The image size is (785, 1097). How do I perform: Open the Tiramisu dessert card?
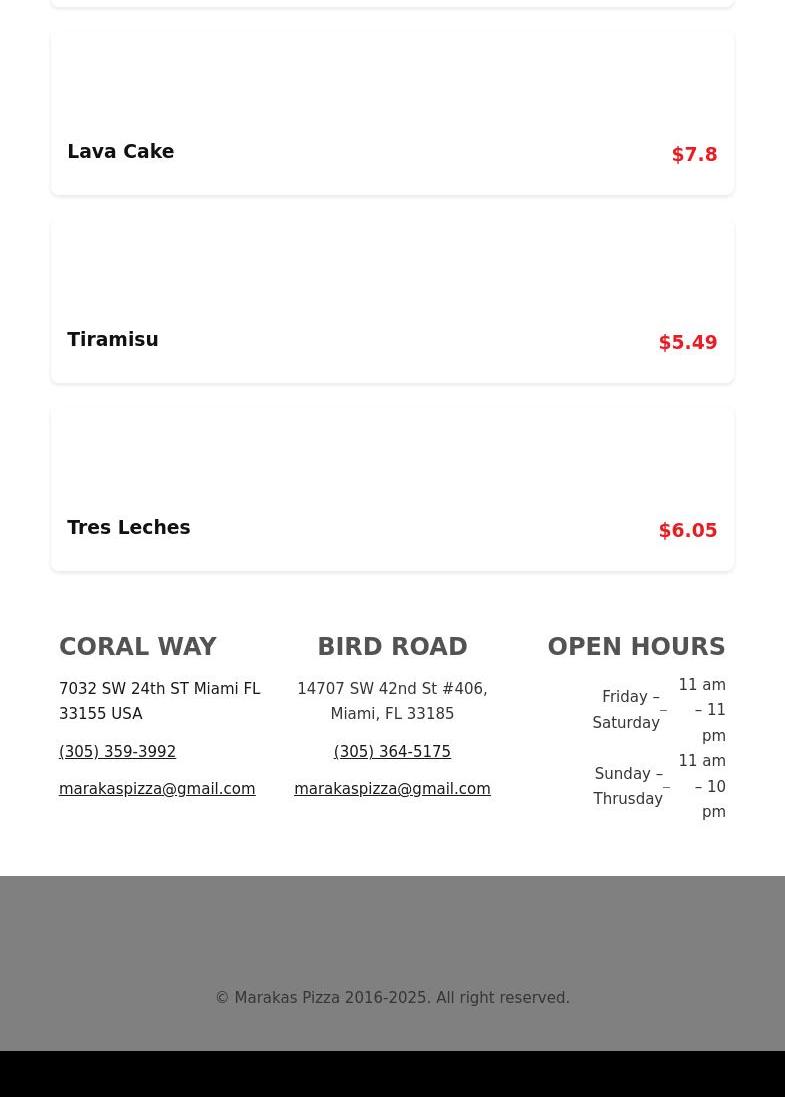click(392, 301)
